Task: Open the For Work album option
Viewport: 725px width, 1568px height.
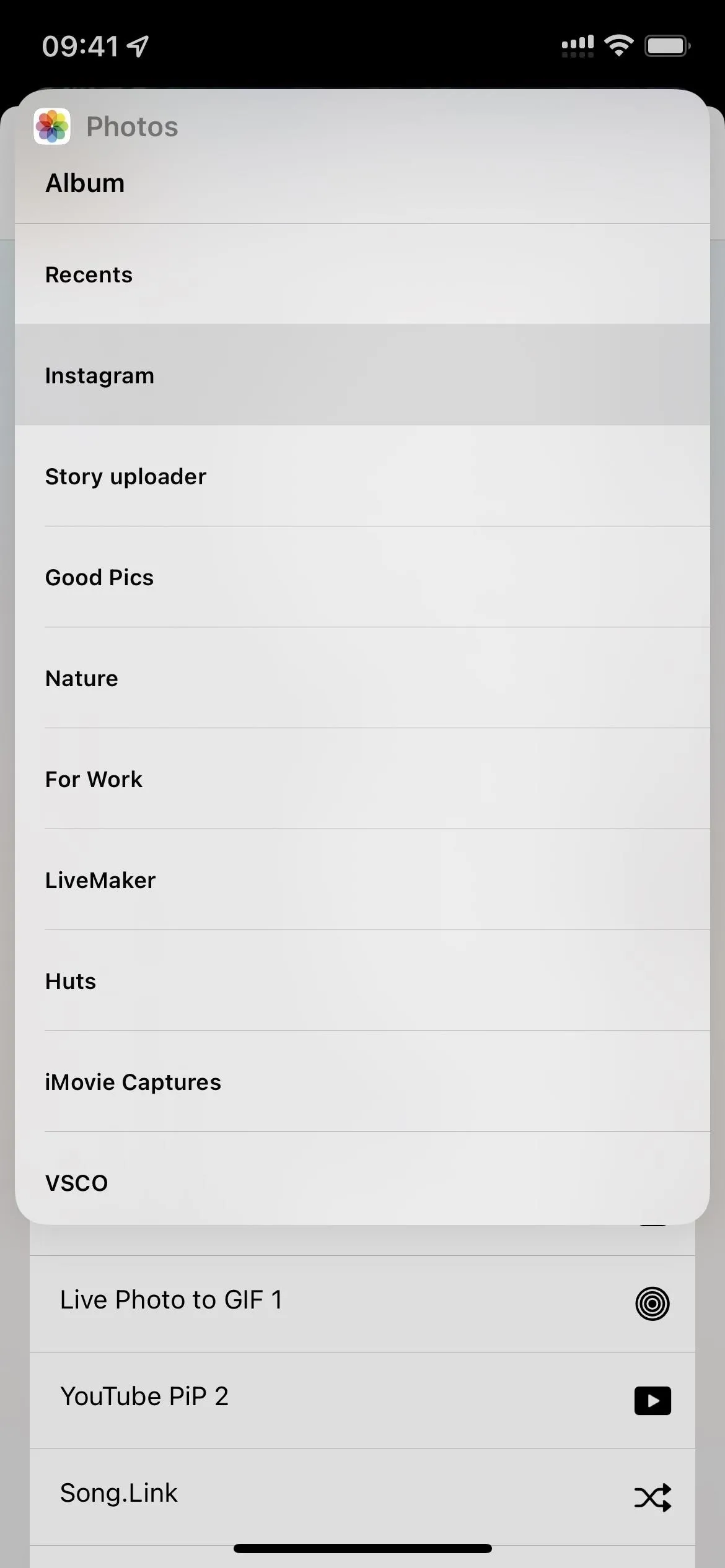Action: click(362, 778)
